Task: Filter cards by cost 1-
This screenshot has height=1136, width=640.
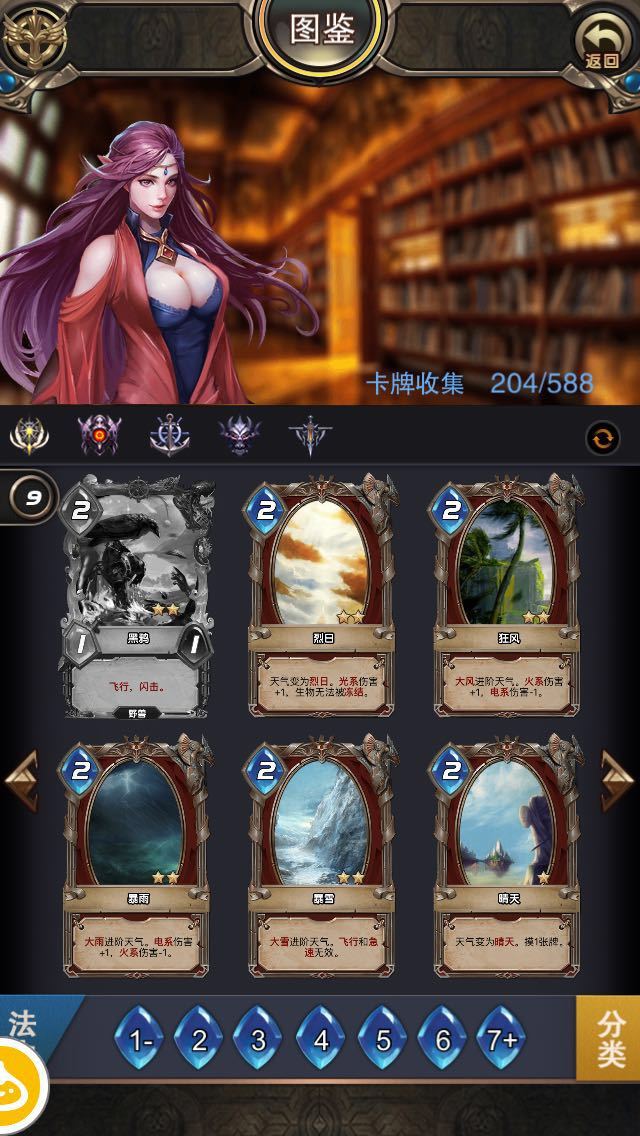Action: [x=139, y=1040]
